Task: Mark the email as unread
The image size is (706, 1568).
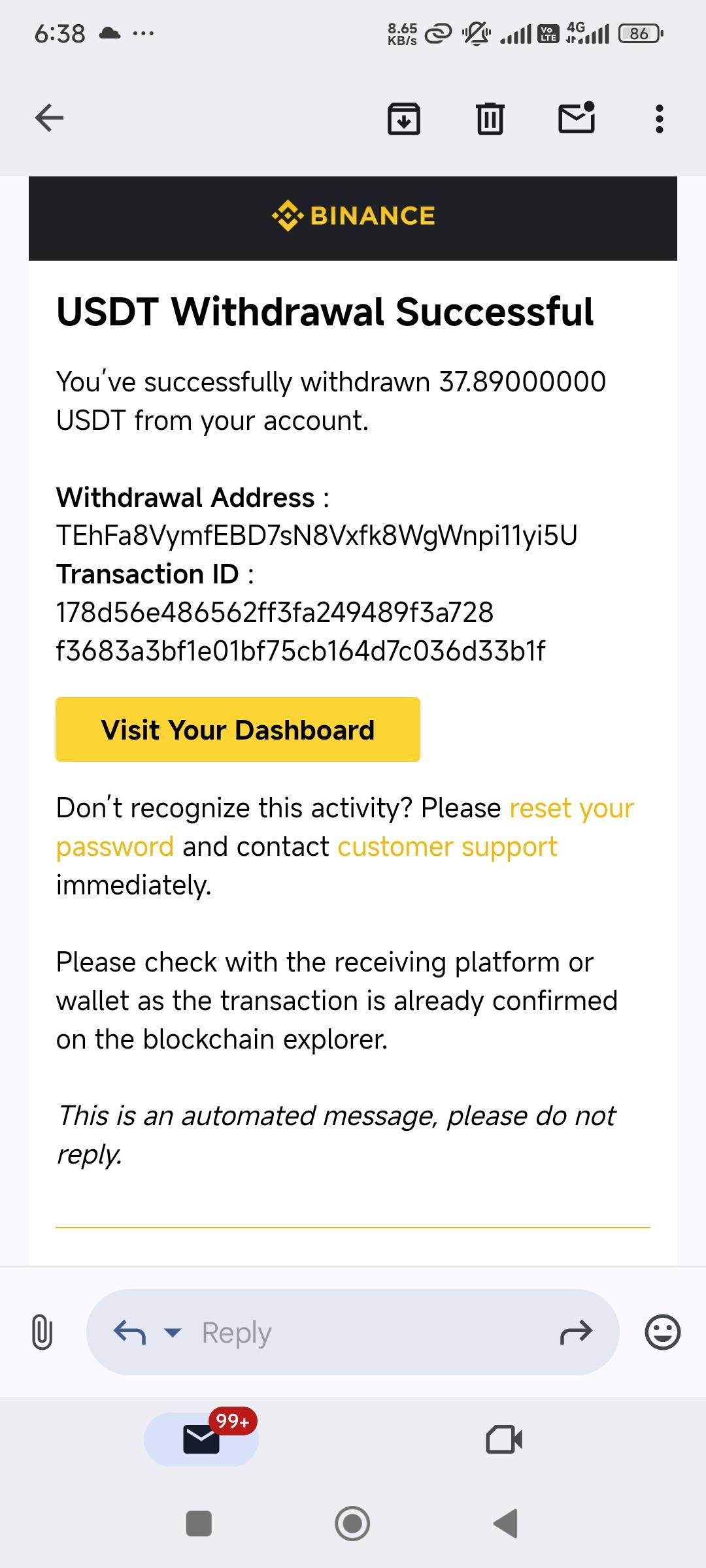Action: (x=577, y=118)
